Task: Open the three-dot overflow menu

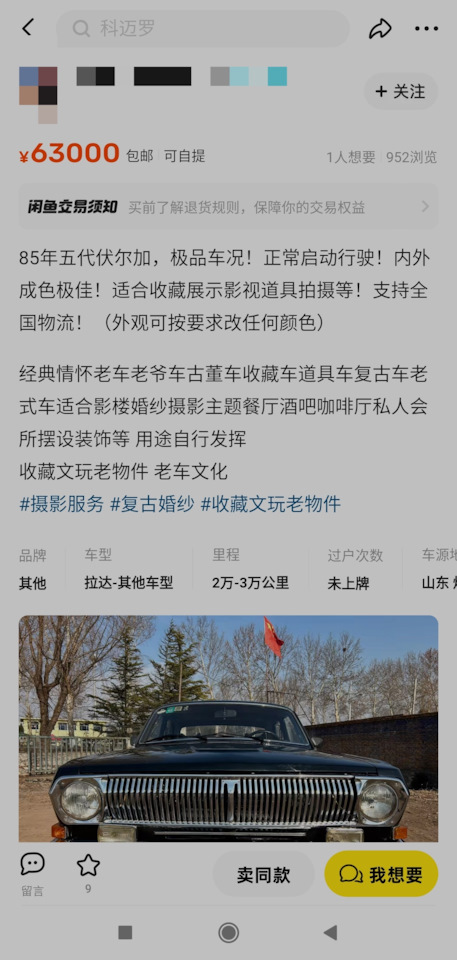Action: [426, 28]
